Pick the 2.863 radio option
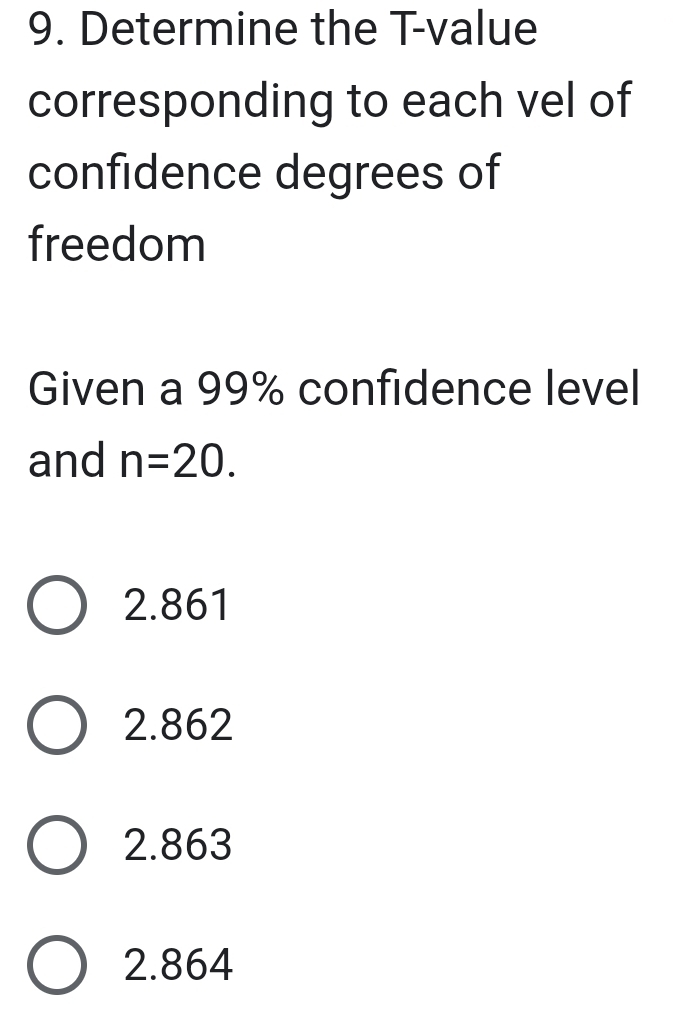This screenshot has width=673, height=1013. (x=57, y=846)
